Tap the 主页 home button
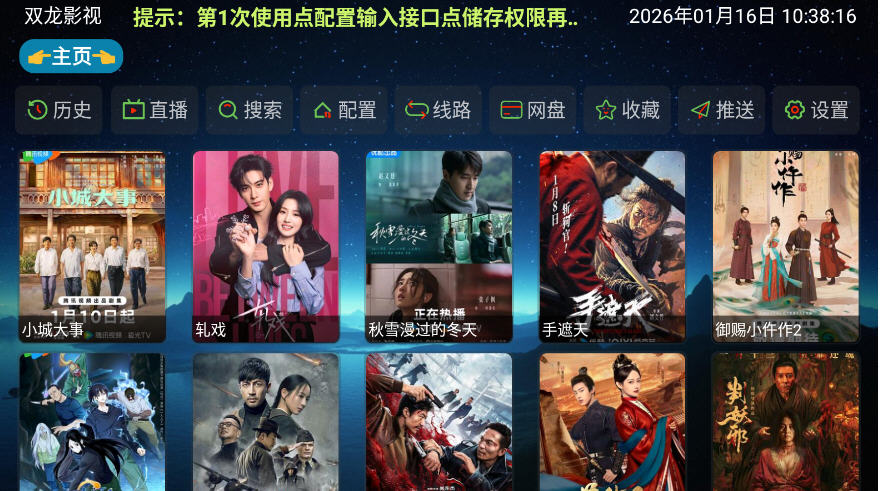This screenshot has width=880, height=491. click(x=71, y=57)
